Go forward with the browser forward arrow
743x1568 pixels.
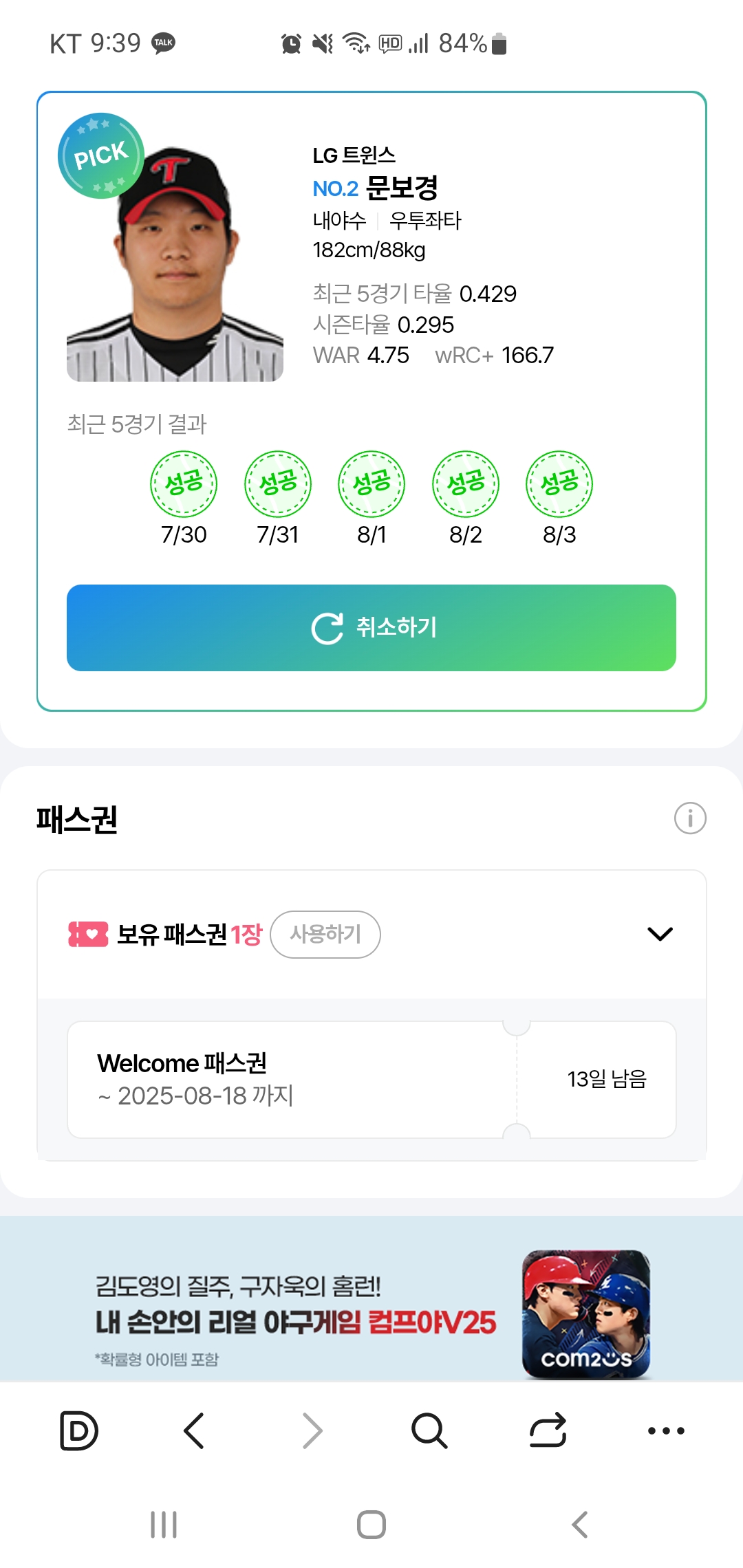(312, 1430)
